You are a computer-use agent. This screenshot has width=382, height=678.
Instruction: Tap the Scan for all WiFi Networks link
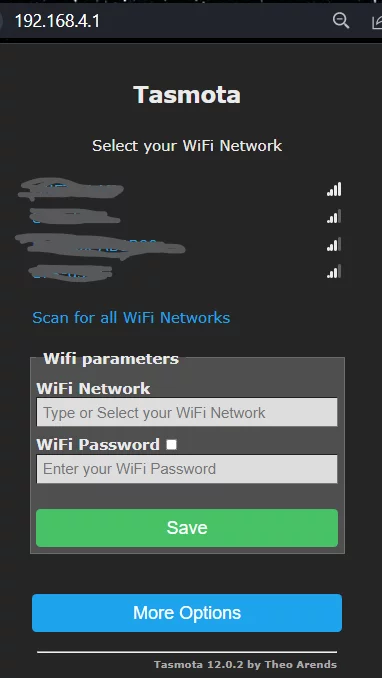click(131, 318)
